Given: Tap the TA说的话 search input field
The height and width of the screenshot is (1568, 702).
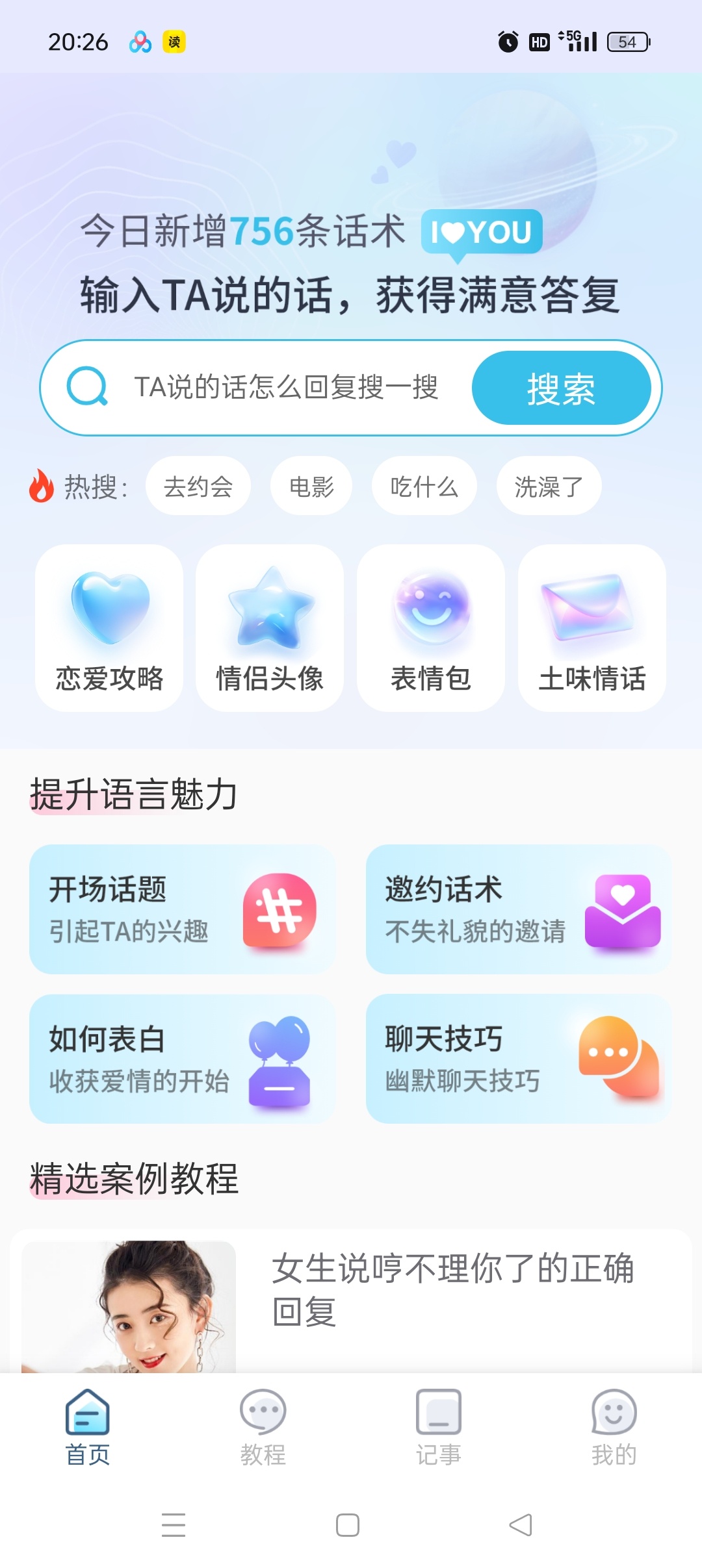Looking at the screenshot, I should tap(286, 388).
